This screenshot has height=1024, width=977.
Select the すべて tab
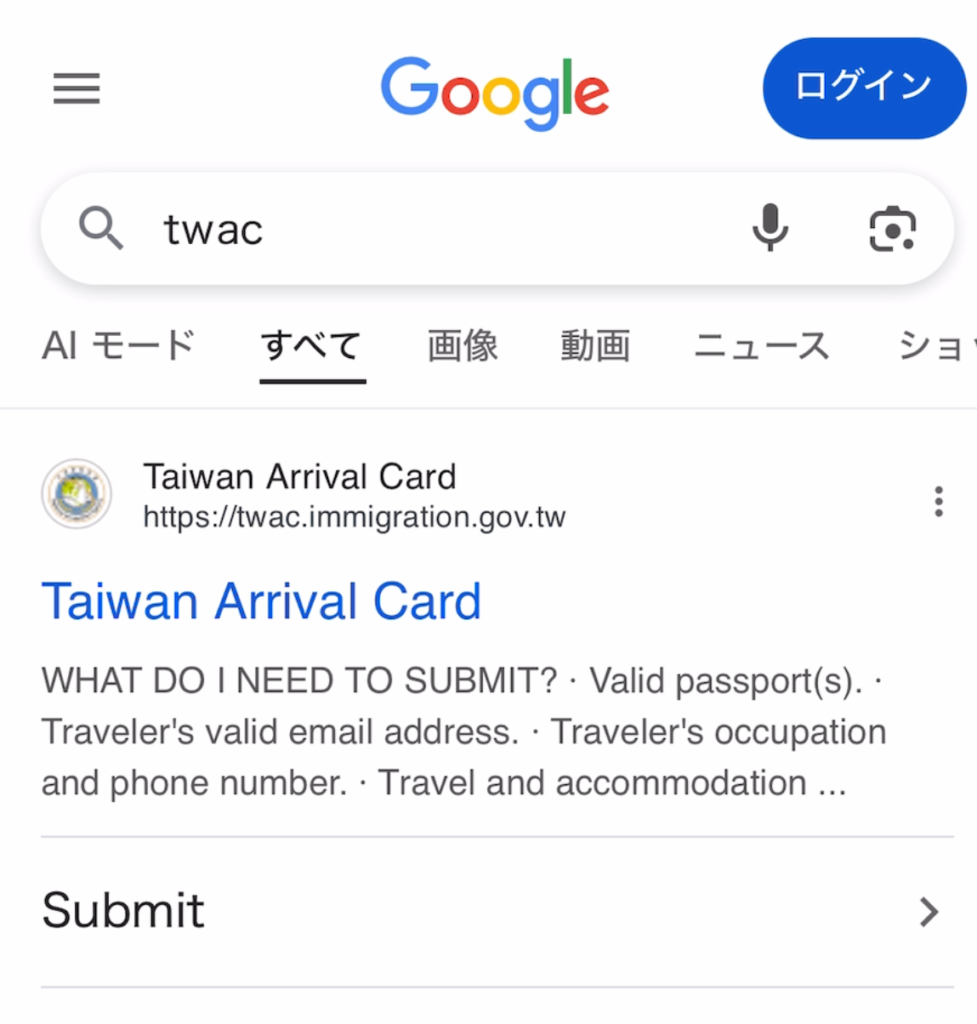click(x=311, y=346)
